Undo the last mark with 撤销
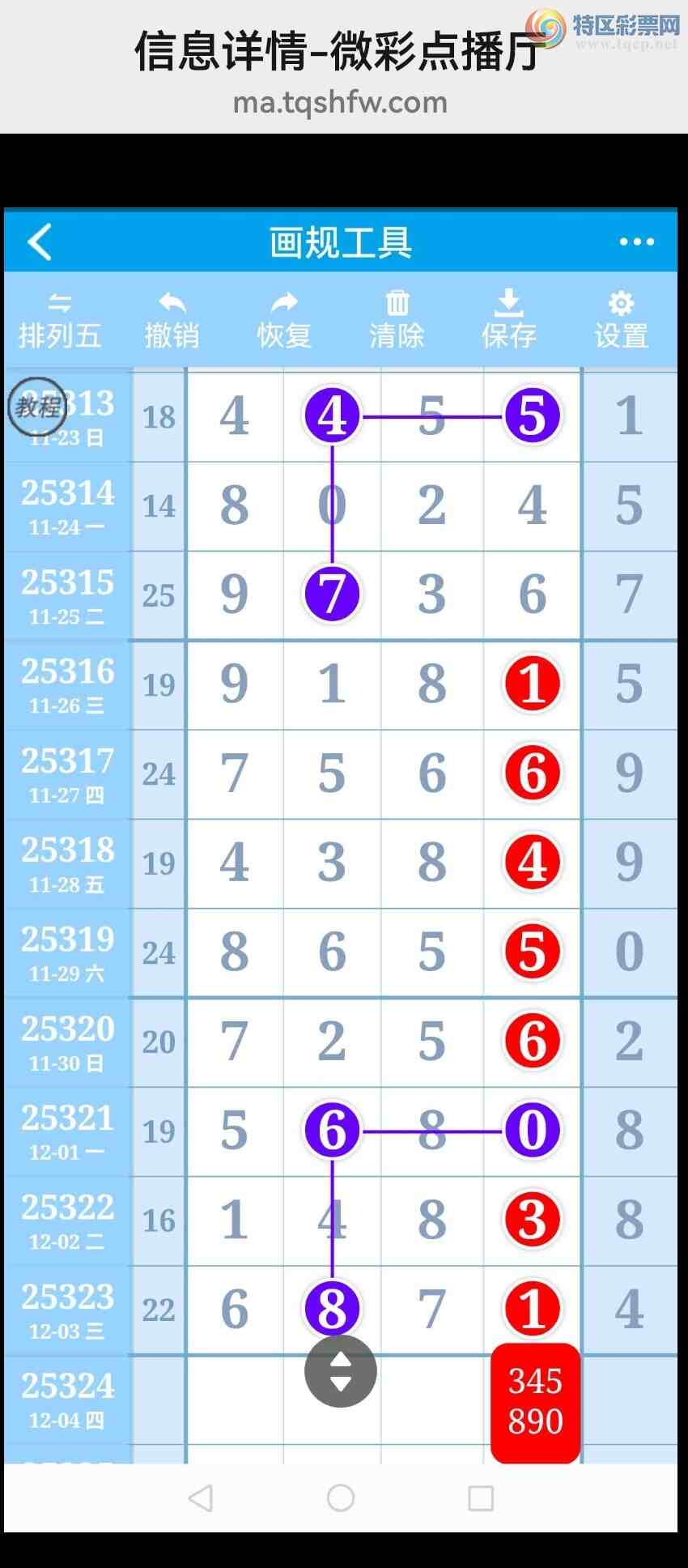 172,321
